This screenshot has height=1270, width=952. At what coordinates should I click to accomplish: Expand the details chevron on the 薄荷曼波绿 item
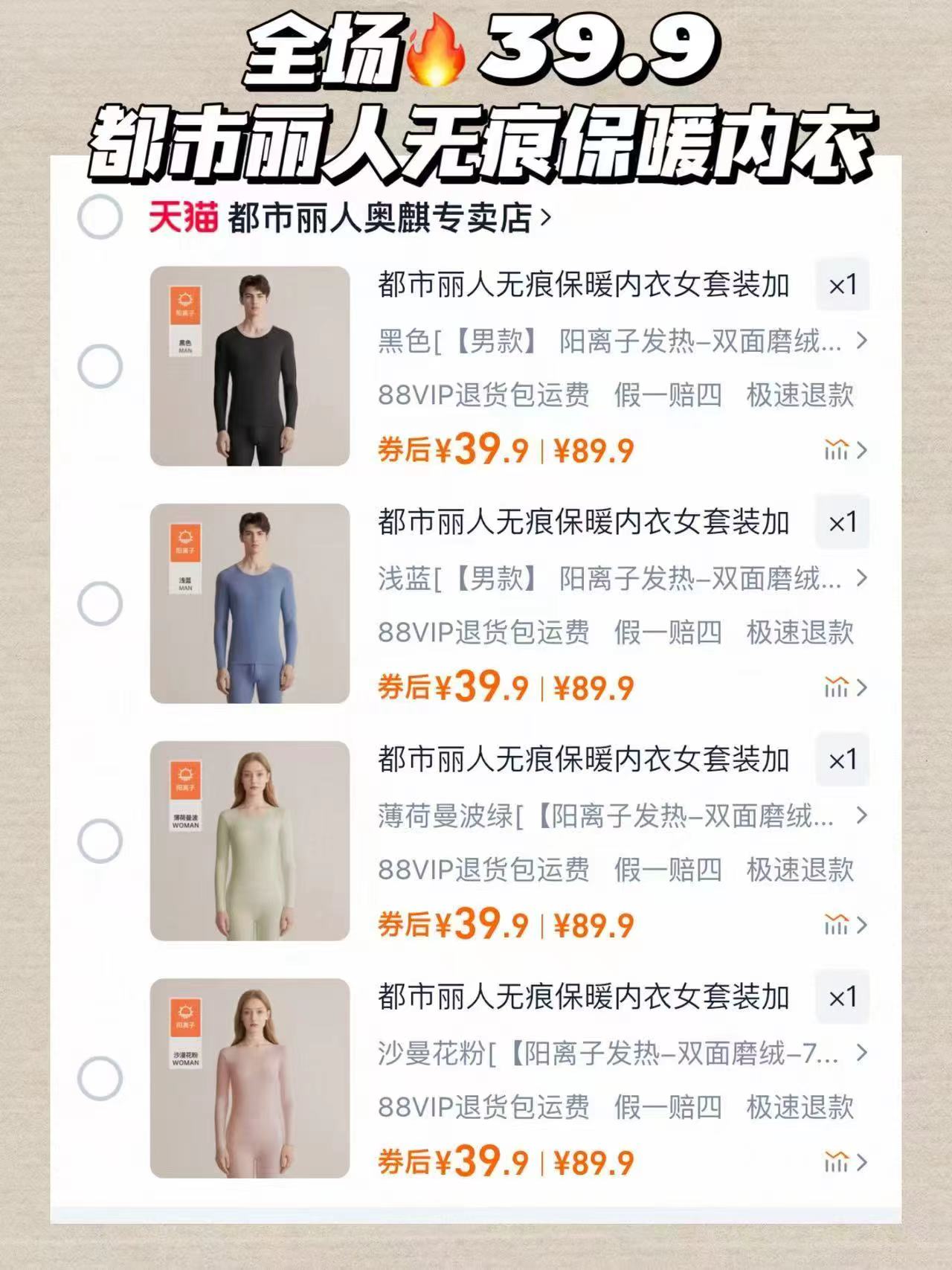click(x=861, y=817)
